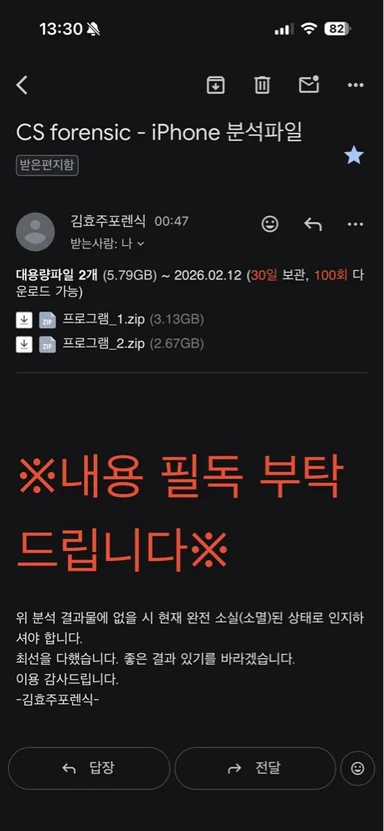Go back to the inbox list
The width and height of the screenshot is (384, 831).
22,85
